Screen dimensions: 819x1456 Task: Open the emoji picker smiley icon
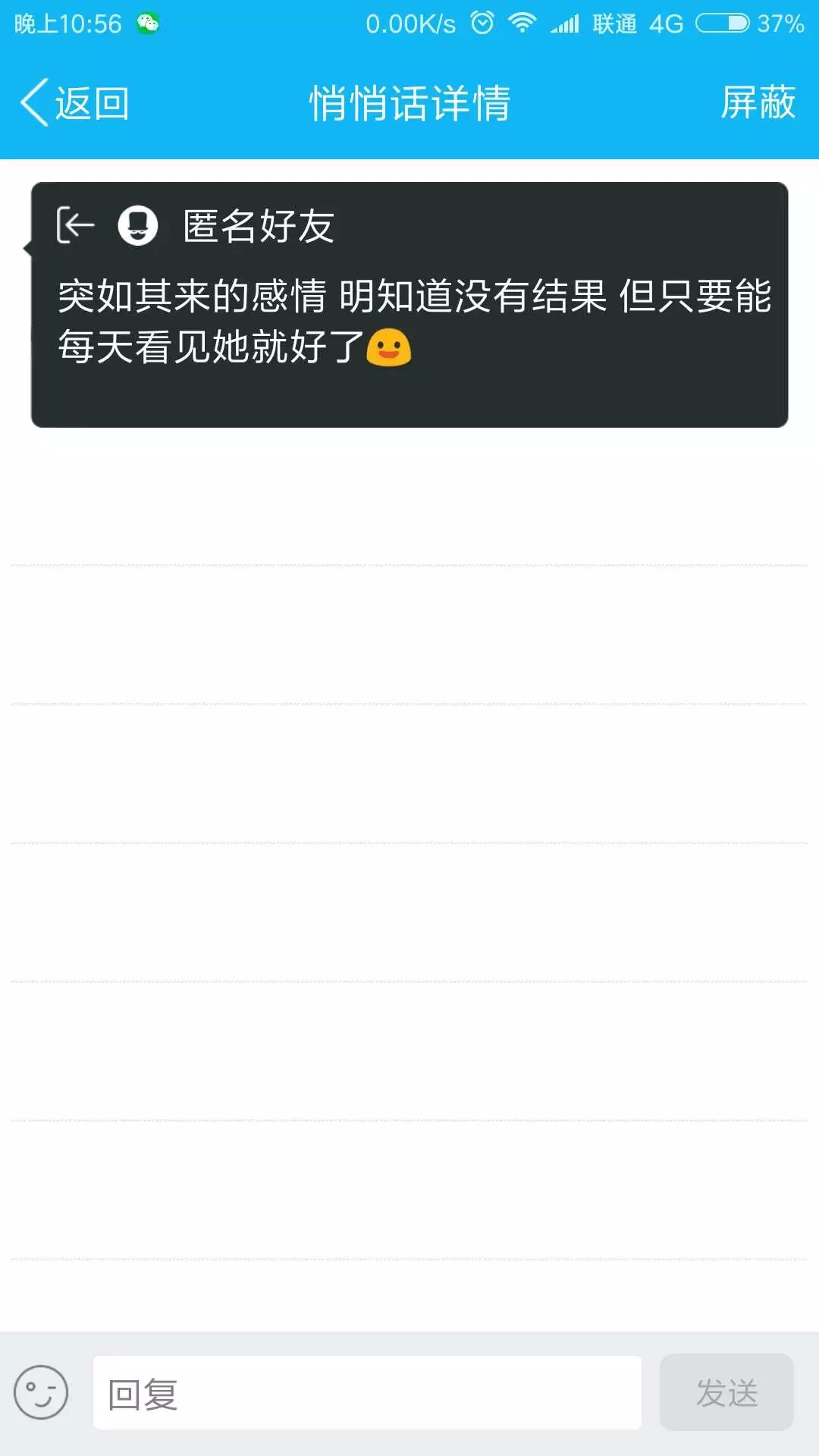41,1392
